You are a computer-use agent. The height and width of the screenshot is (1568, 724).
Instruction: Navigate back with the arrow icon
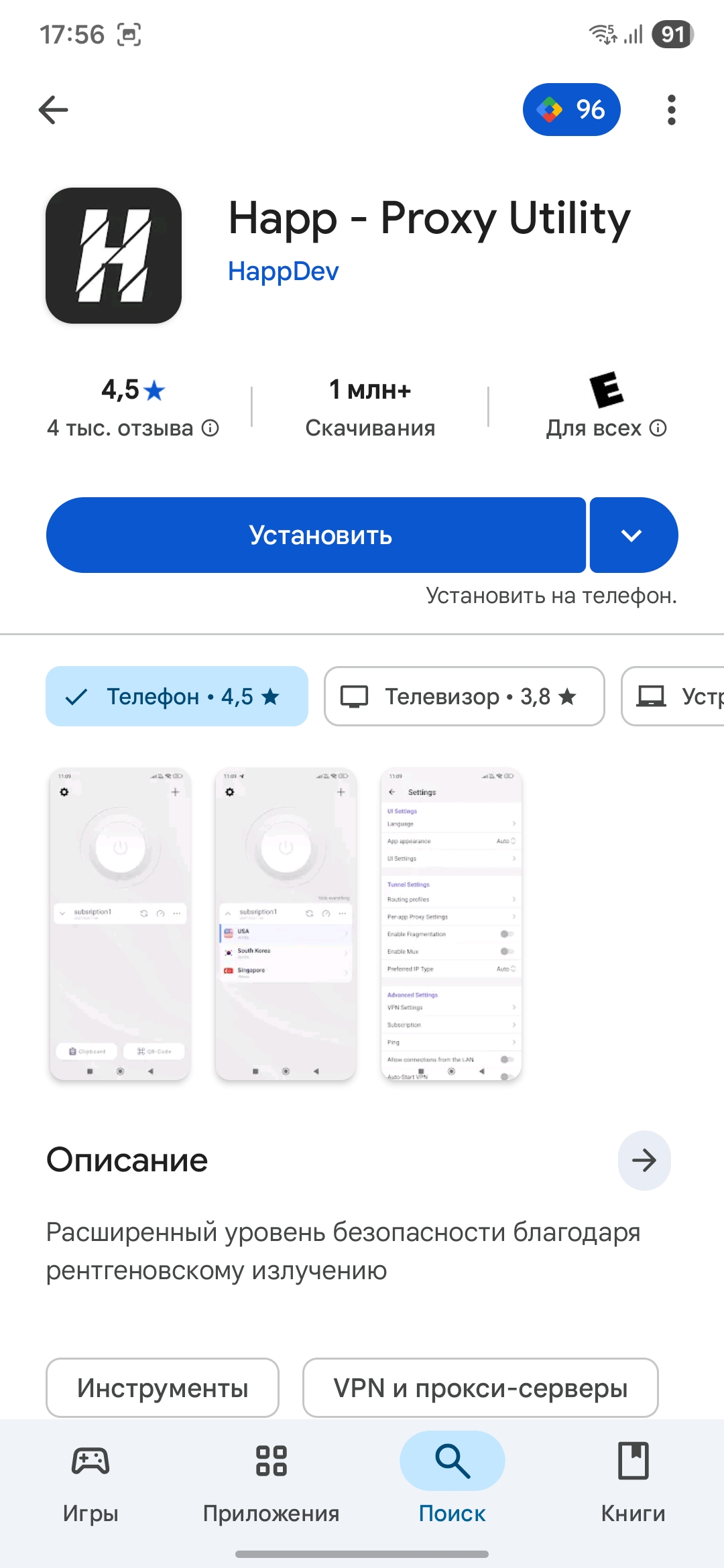(x=53, y=109)
